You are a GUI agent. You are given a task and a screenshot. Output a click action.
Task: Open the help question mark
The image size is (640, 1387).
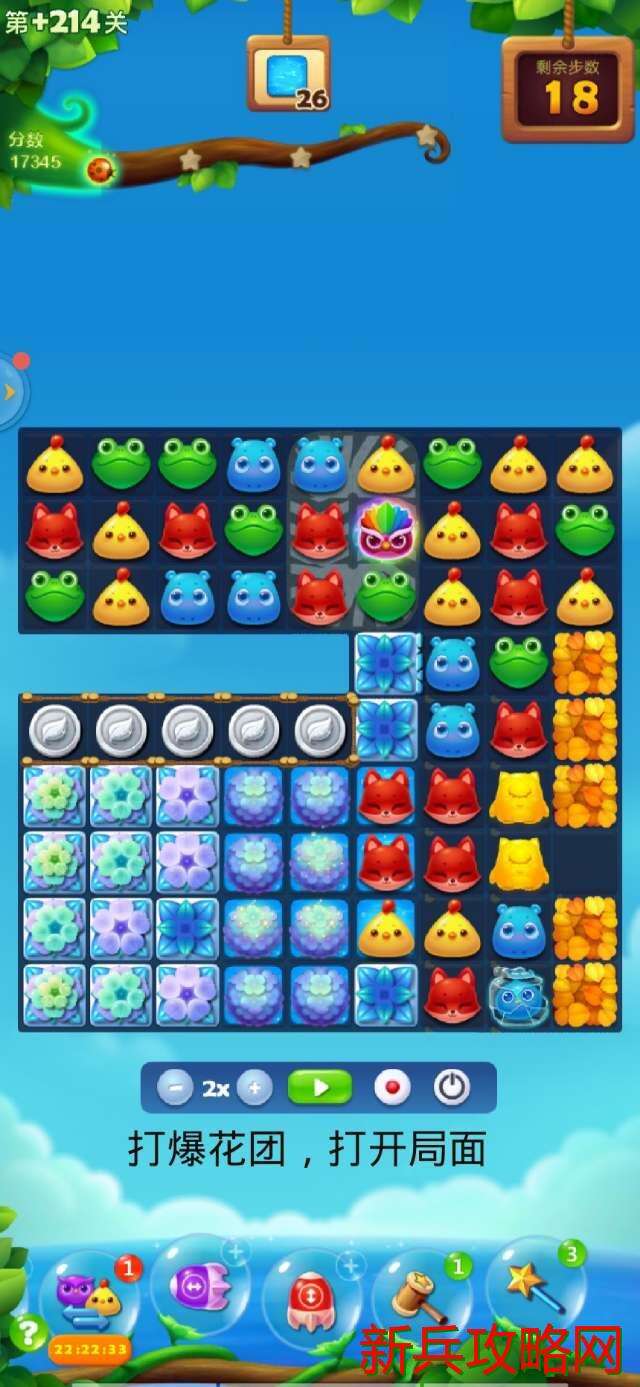click(x=28, y=1332)
